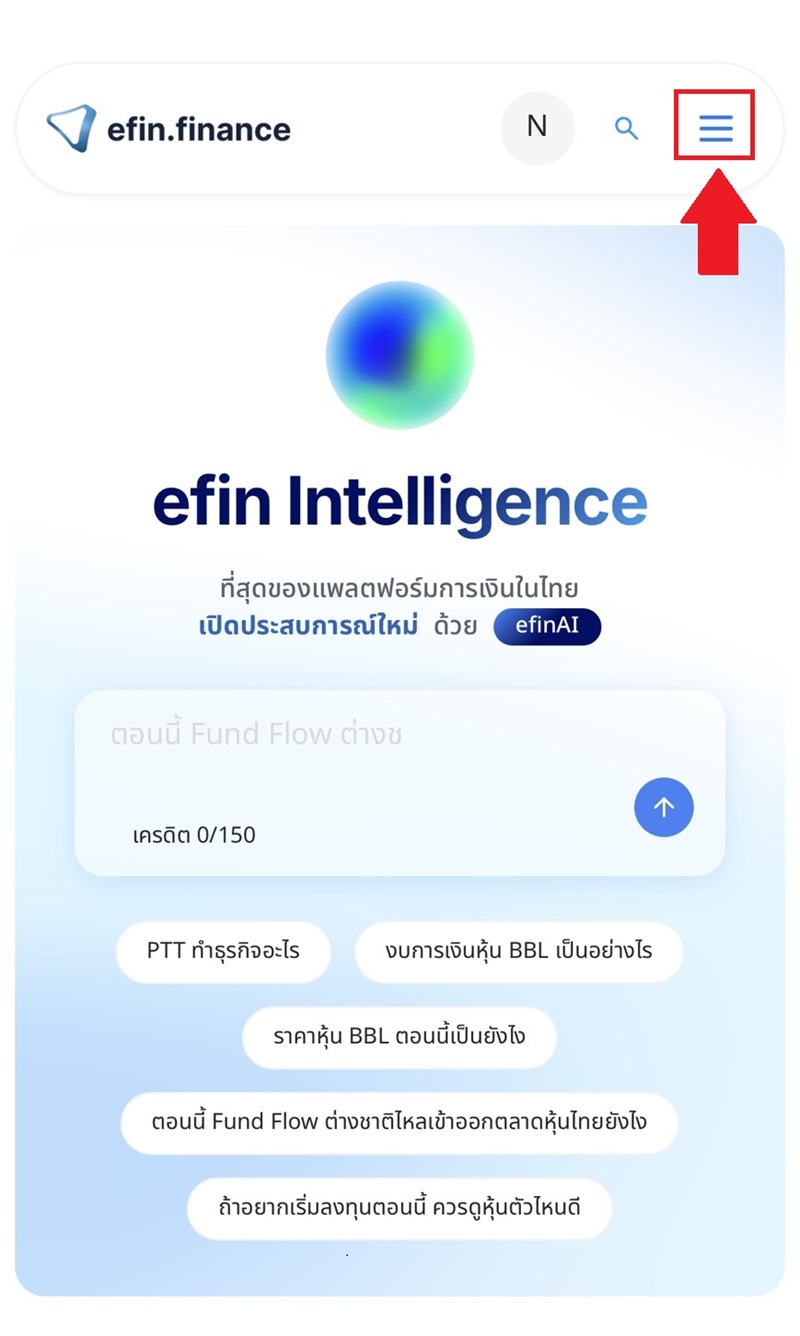
Task: Open the N profile avatar
Action: tap(537, 127)
